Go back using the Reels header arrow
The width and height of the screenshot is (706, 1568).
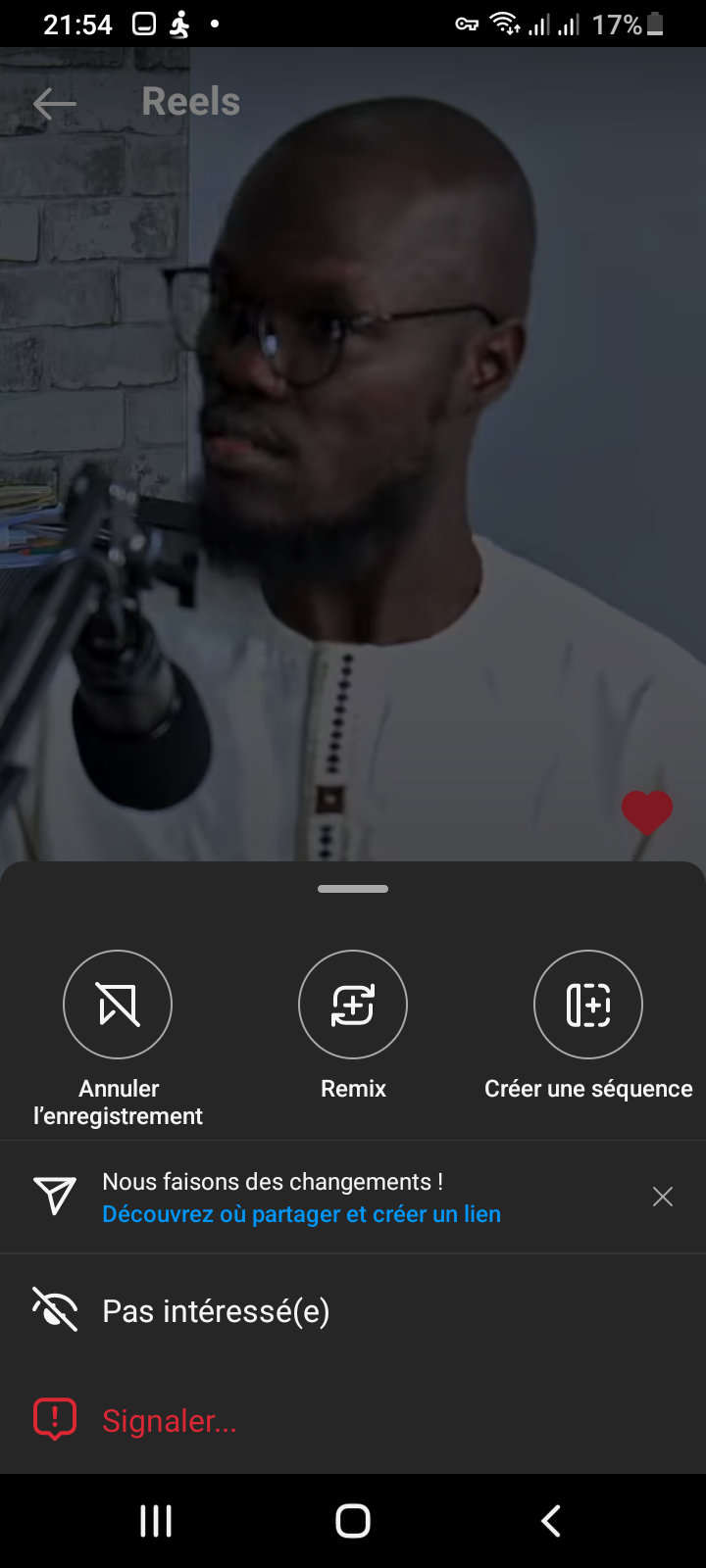[x=55, y=103]
